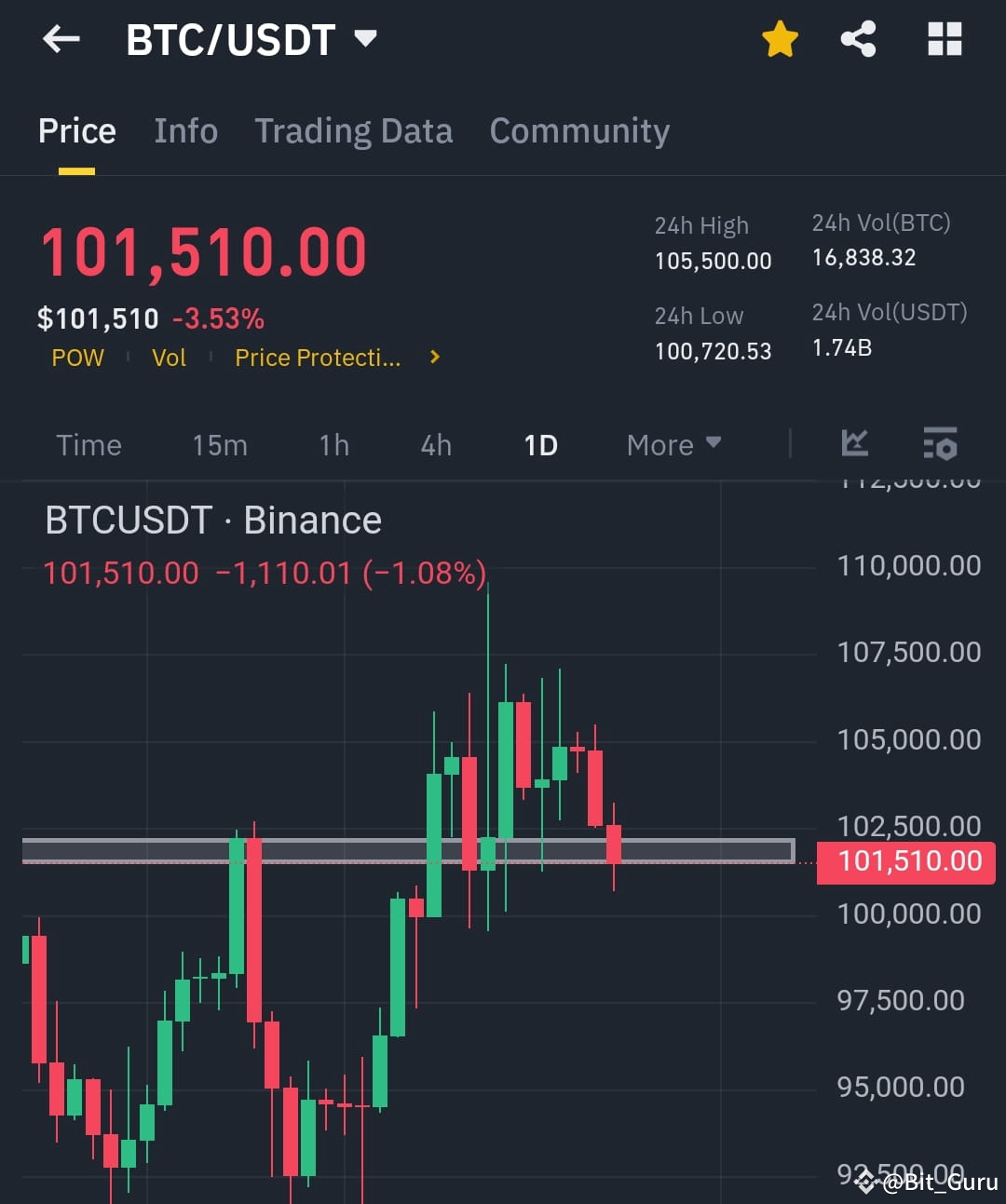Select the Info section

(x=185, y=131)
